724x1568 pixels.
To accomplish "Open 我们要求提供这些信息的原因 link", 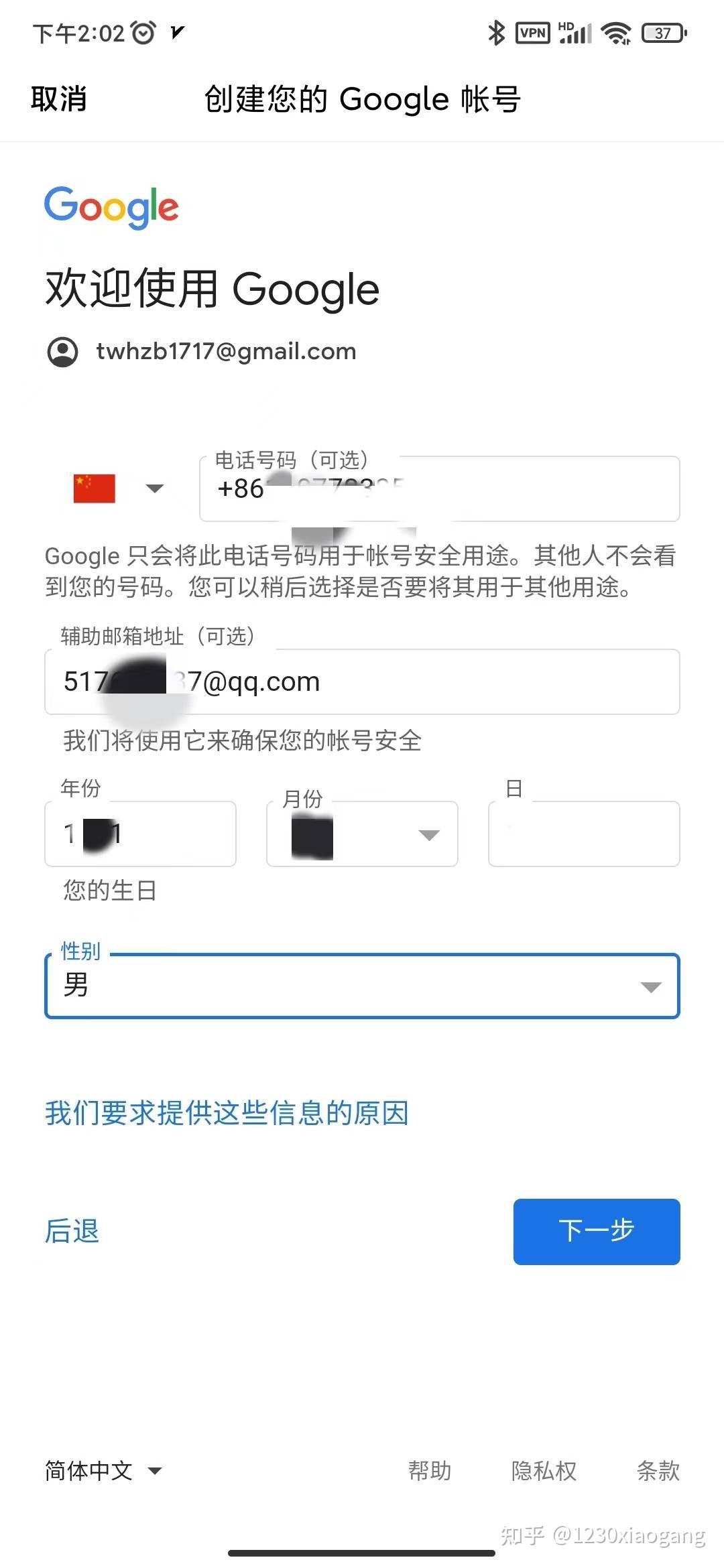I will coord(227,1114).
